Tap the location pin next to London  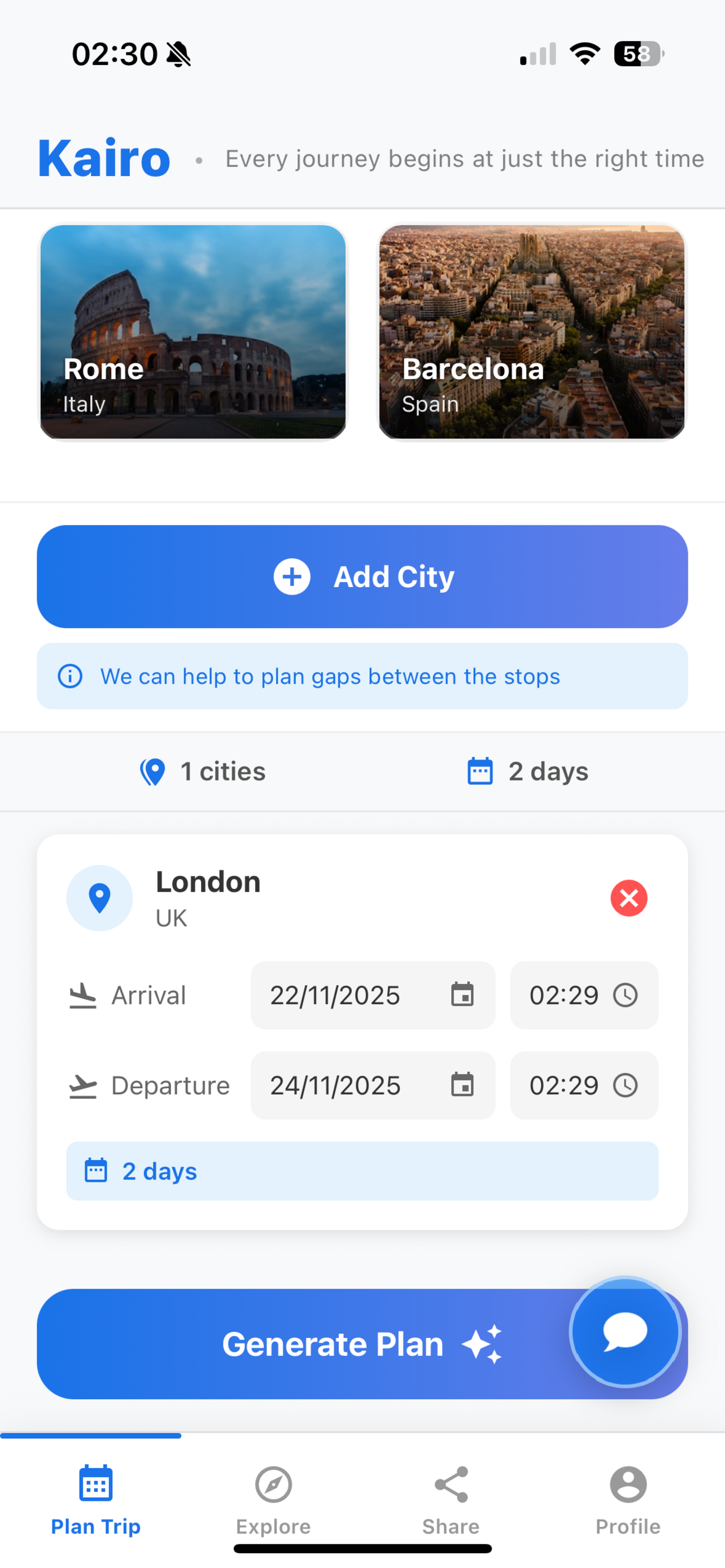pos(100,898)
